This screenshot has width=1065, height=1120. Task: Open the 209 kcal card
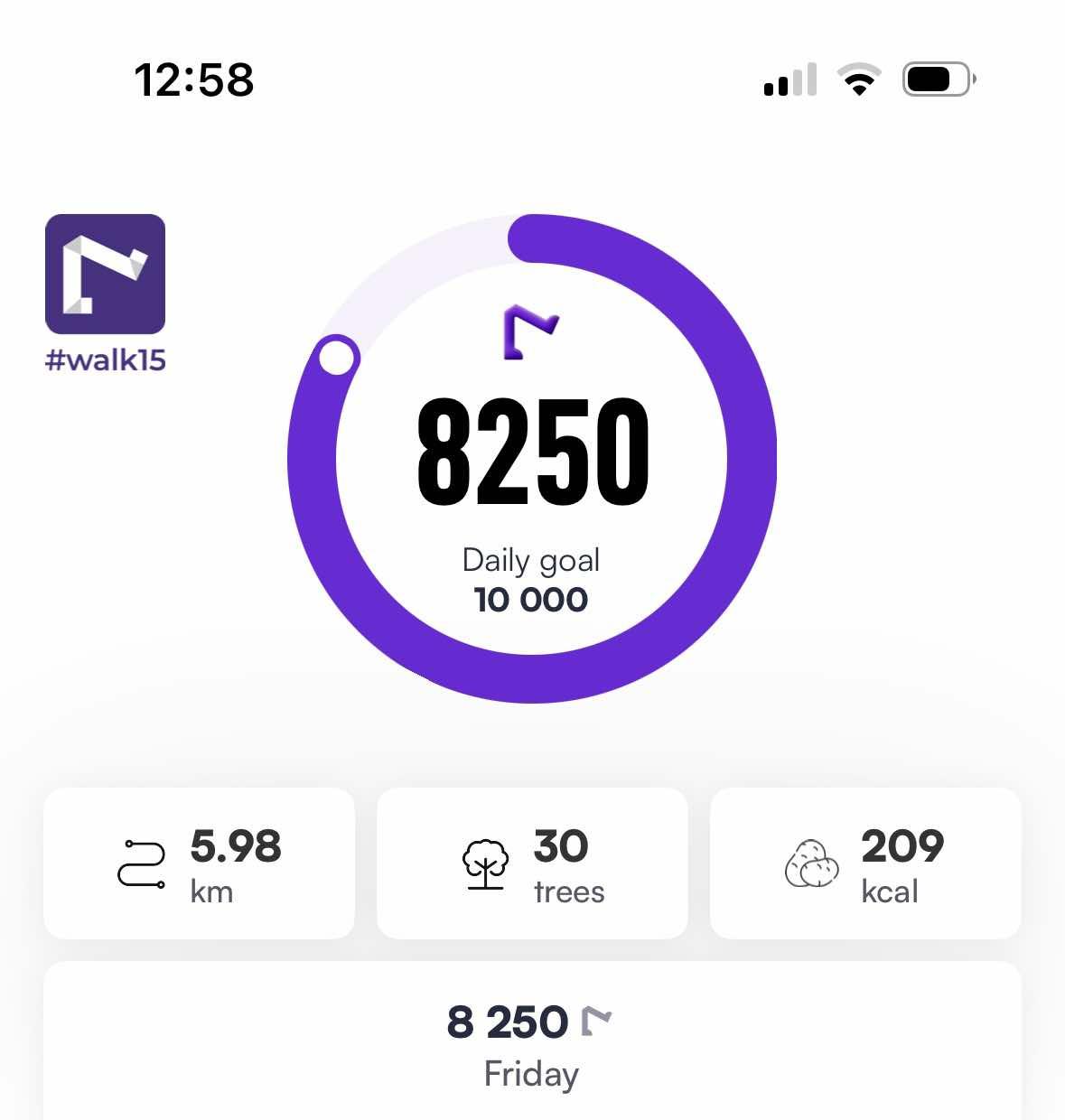point(865,863)
